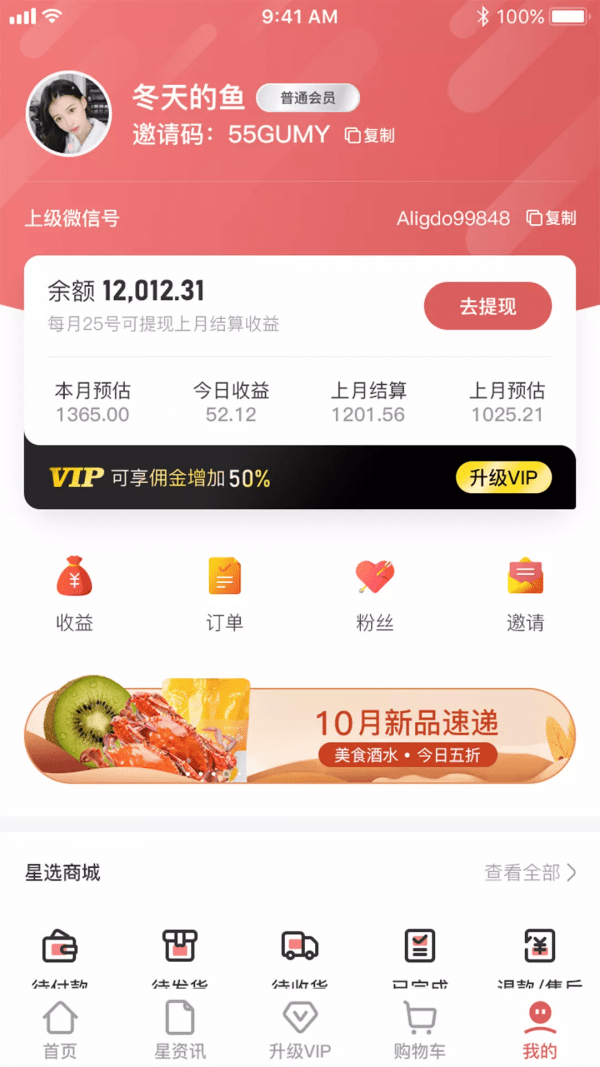The width and height of the screenshot is (600, 1067).
Task: Switch to the 首页 home tab
Action: (x=60, y=1030)
